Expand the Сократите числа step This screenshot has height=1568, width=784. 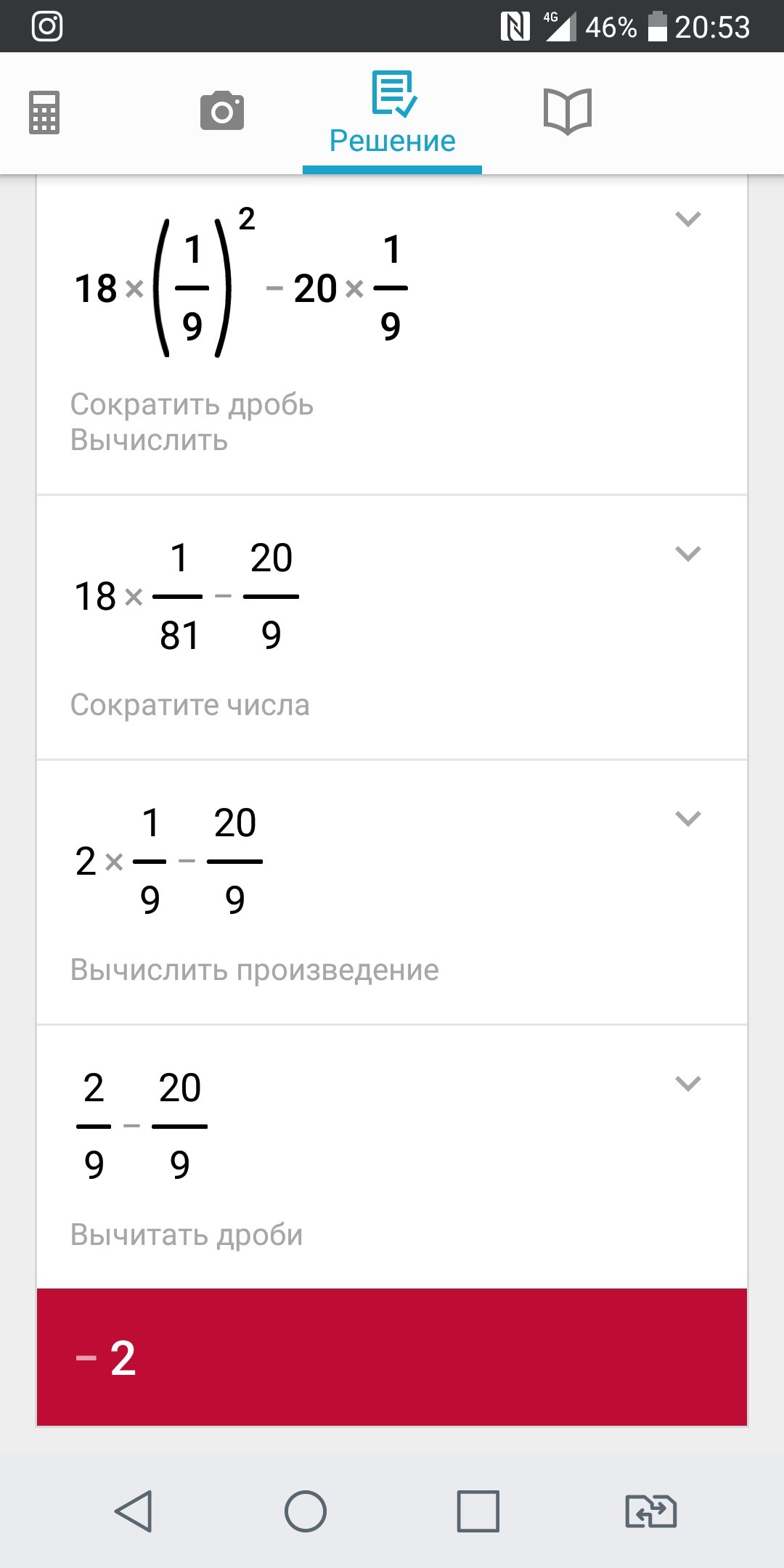[x=687, y=554]
